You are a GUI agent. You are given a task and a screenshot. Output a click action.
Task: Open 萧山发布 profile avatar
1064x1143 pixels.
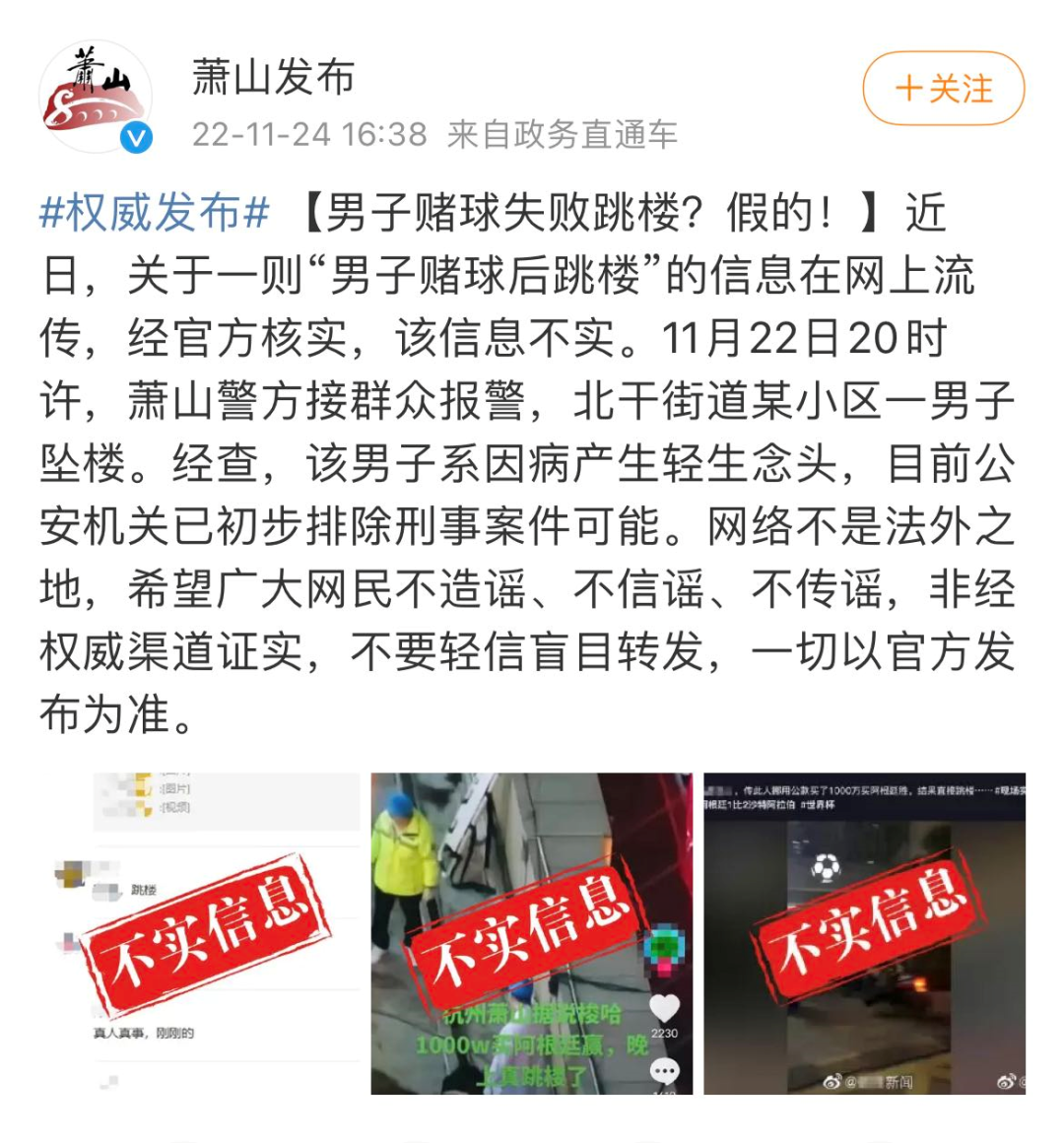[x=96, y=98]
